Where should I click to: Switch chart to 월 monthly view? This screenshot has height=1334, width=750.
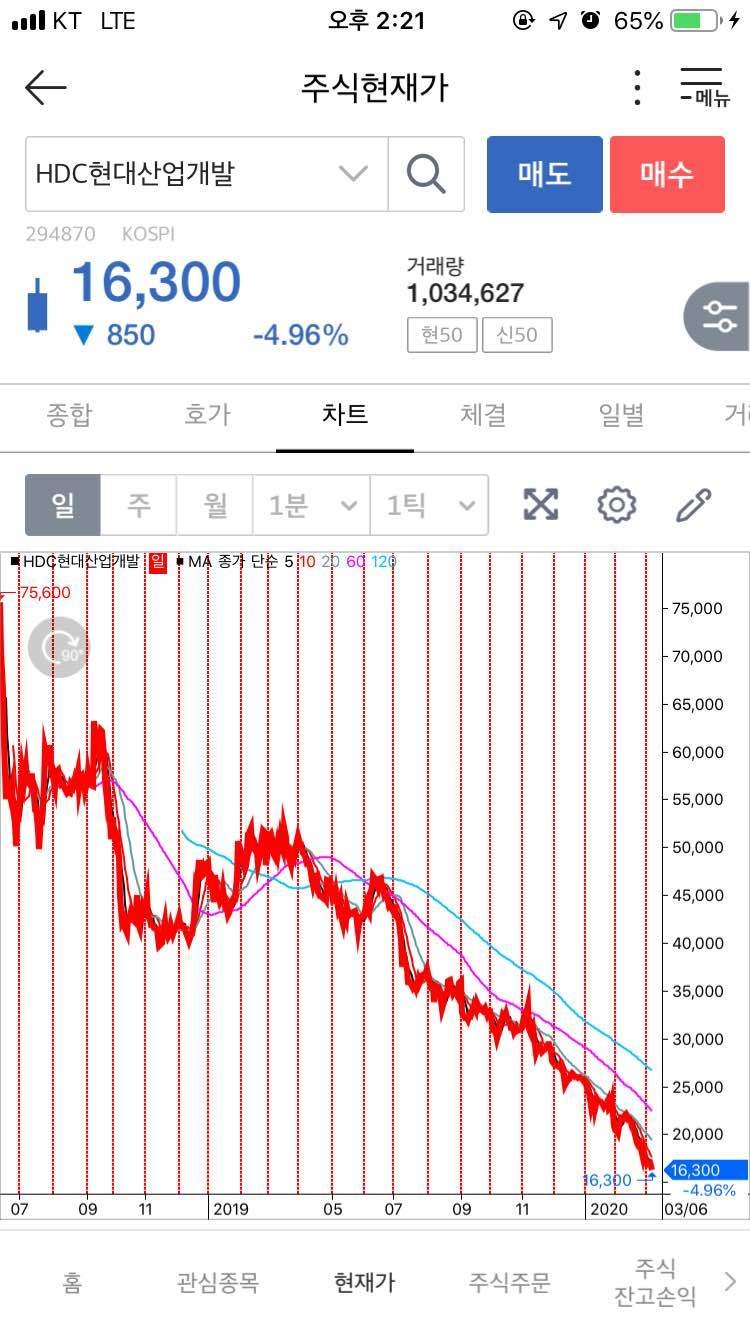tap(214, 505)
